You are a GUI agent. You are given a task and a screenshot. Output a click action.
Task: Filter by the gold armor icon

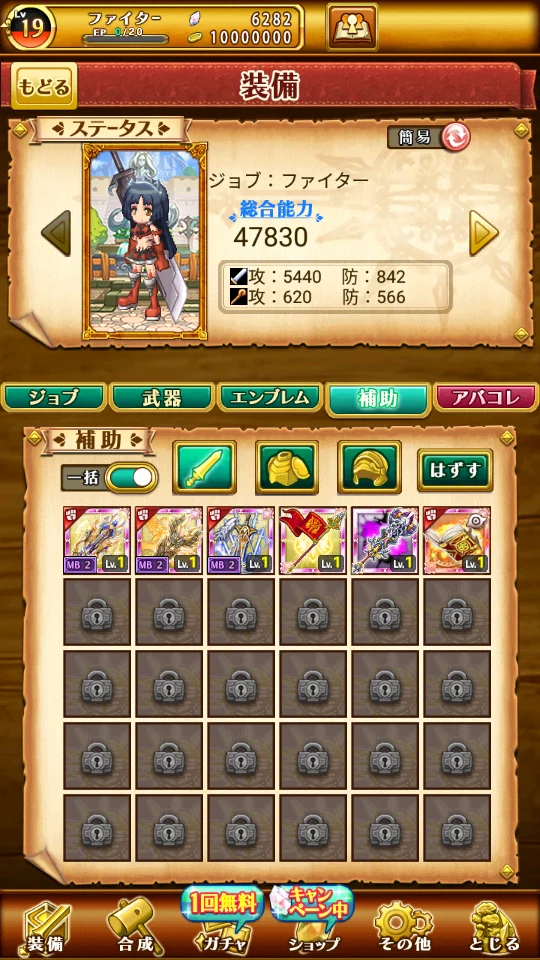[287, 467]
